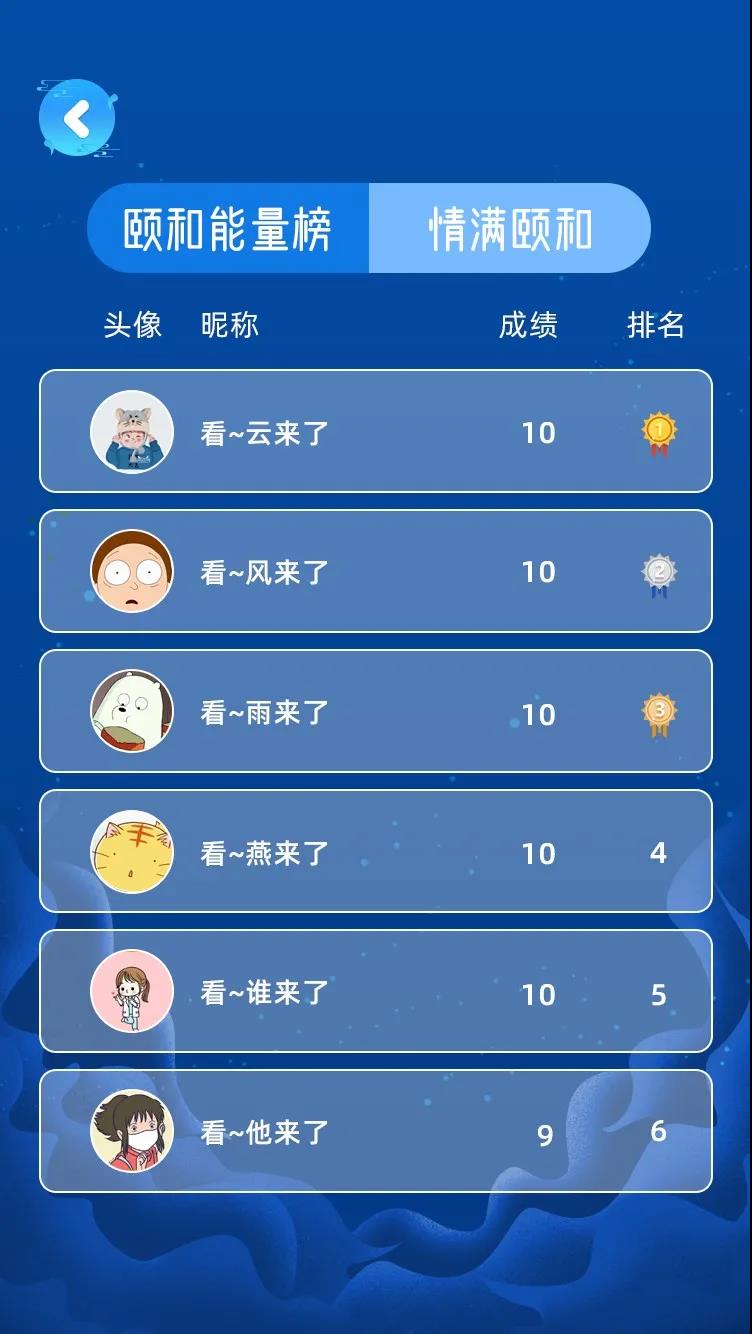Open the 看~云来了 ranking row
Viewport: 752px width, 1334px height.
click(x=376, y=431)
